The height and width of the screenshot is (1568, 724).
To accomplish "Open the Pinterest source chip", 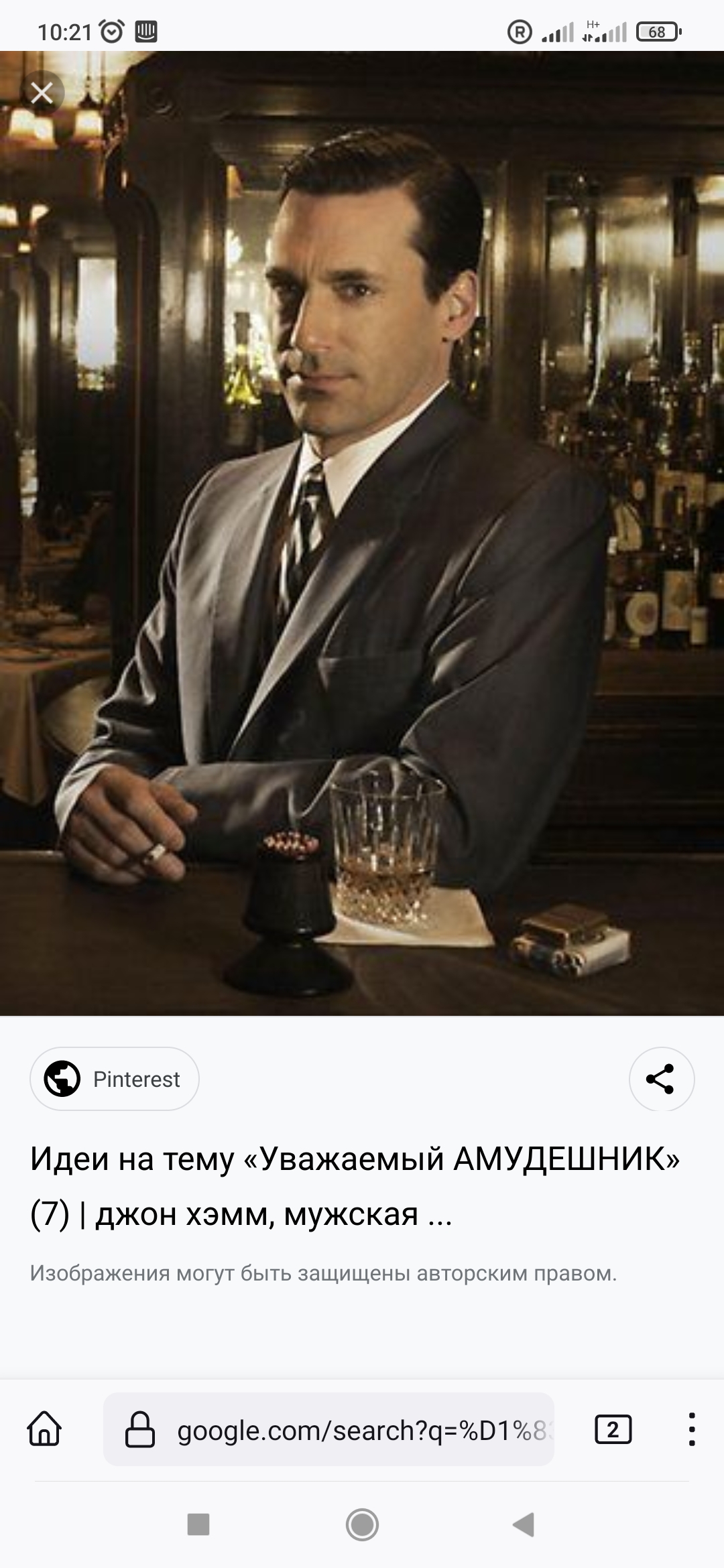I will [x=115, y=1079].
